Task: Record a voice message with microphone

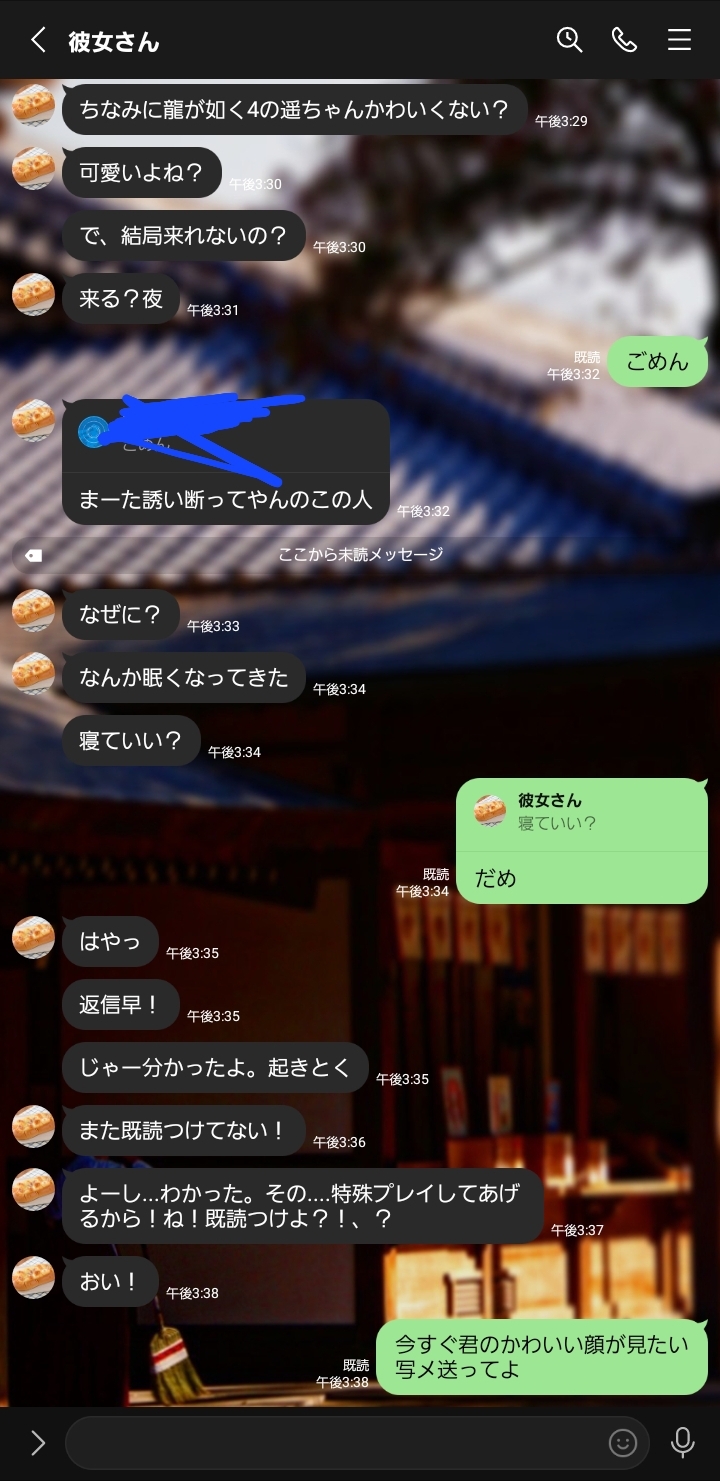Action: (x=683, y=1442)
